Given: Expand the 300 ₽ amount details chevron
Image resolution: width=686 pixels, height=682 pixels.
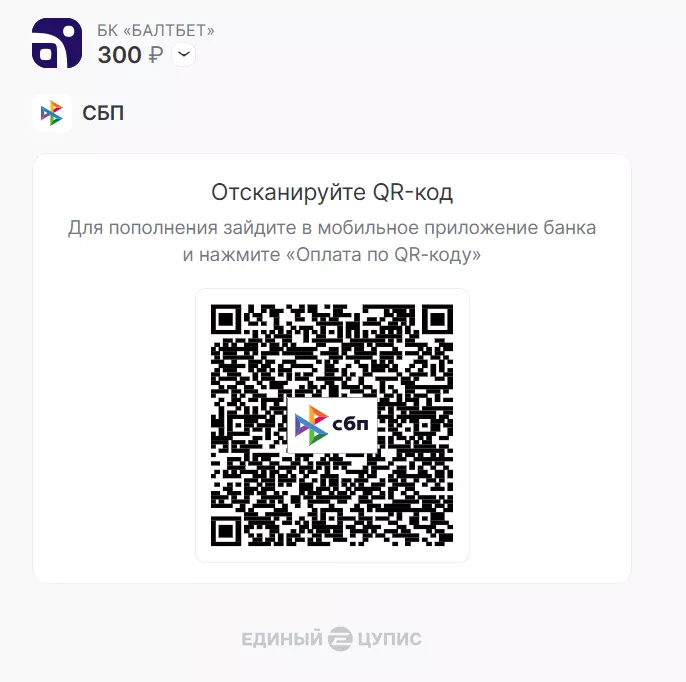Looking at the screenshot, I should pyautogui.click(x=183, y=56).
